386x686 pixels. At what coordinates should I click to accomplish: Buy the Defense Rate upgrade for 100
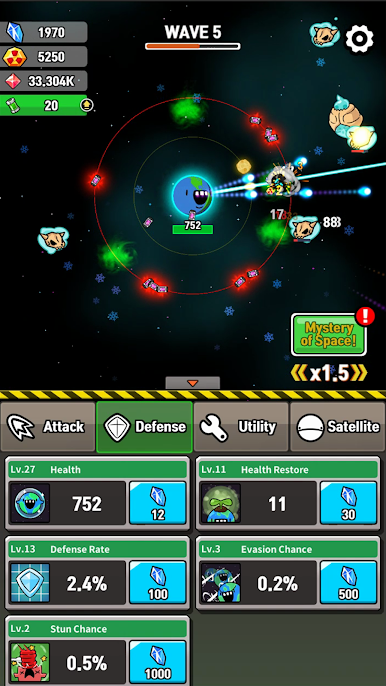tap(158, 583)
